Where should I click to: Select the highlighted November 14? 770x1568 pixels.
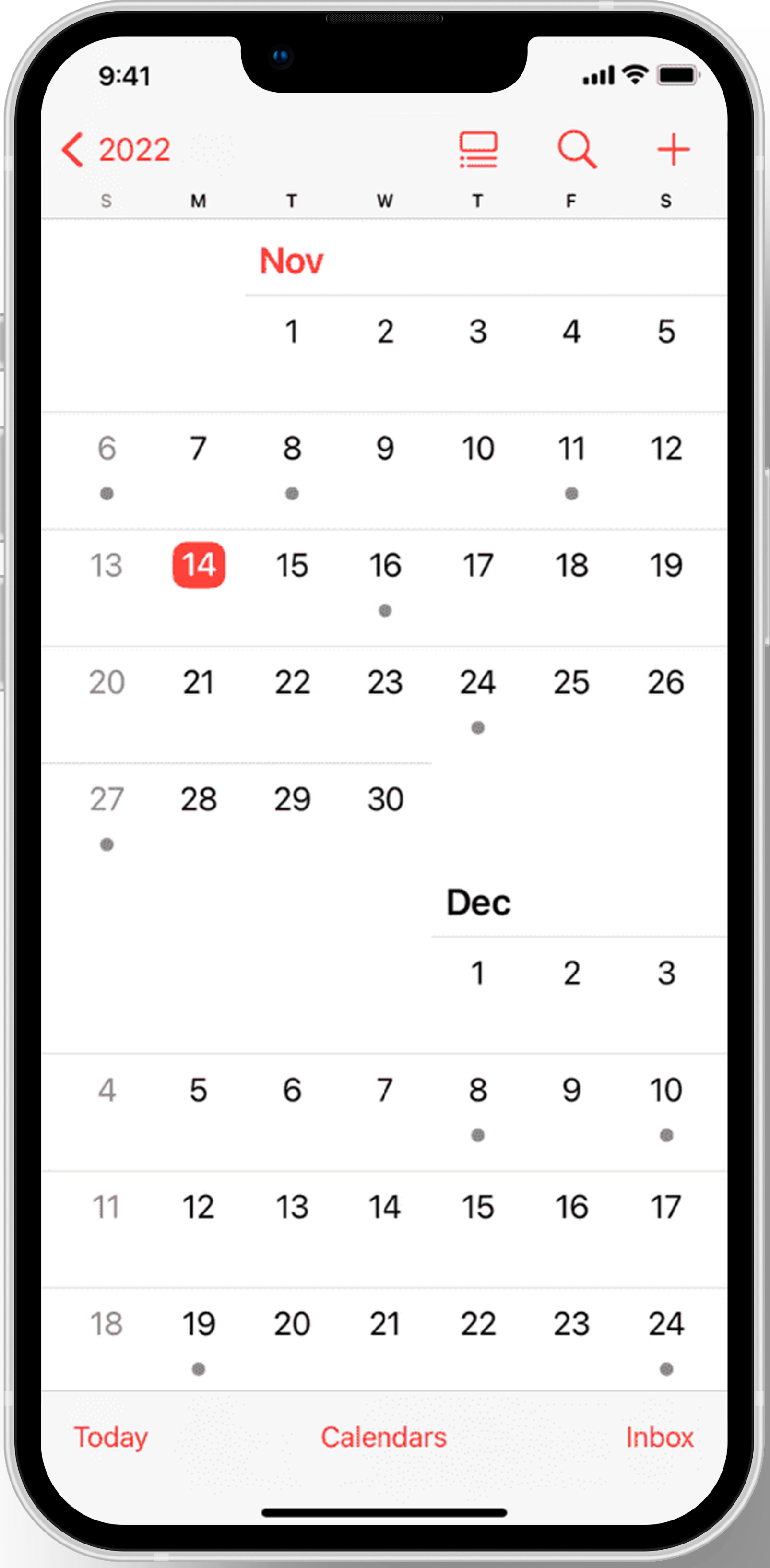(x=199, y=565)
